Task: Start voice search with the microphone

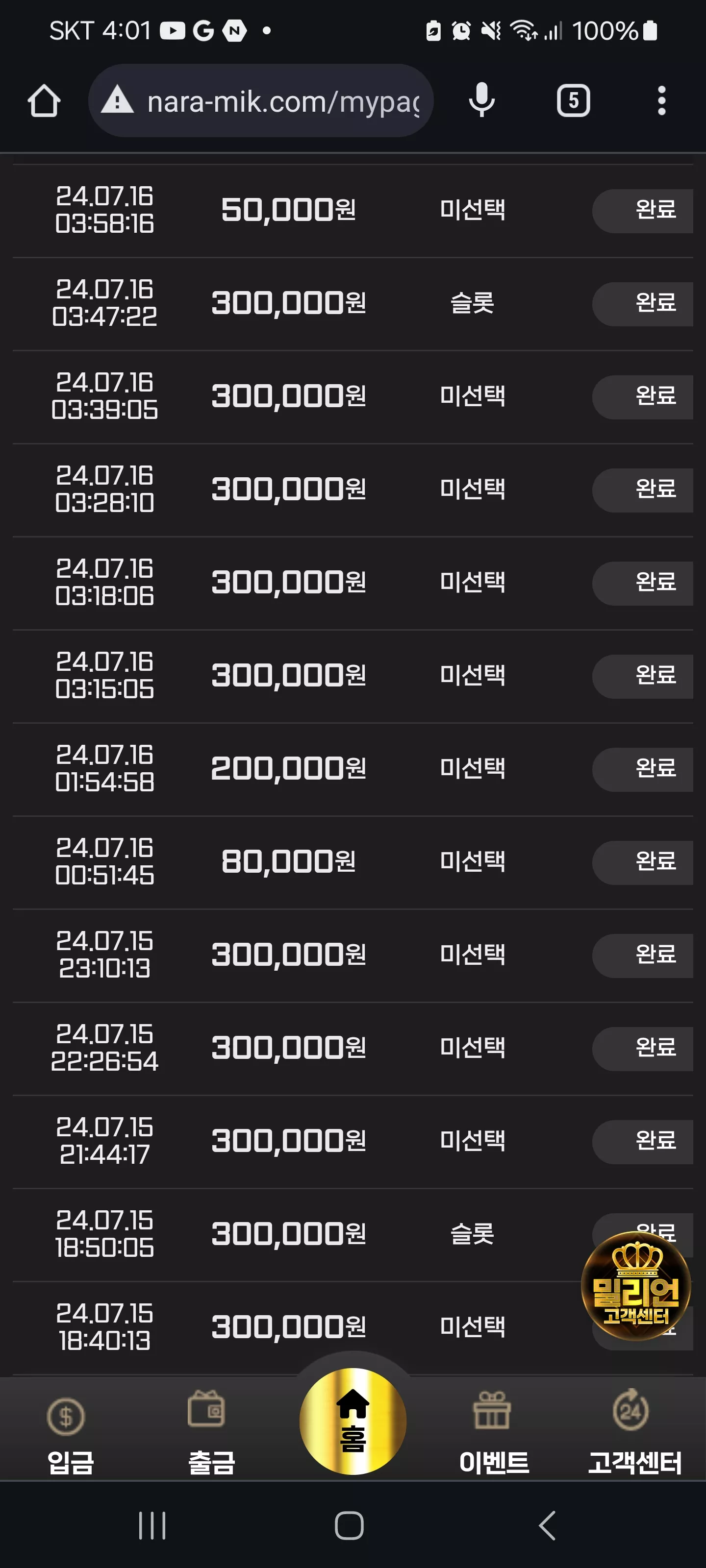Action: pos(481,100)
